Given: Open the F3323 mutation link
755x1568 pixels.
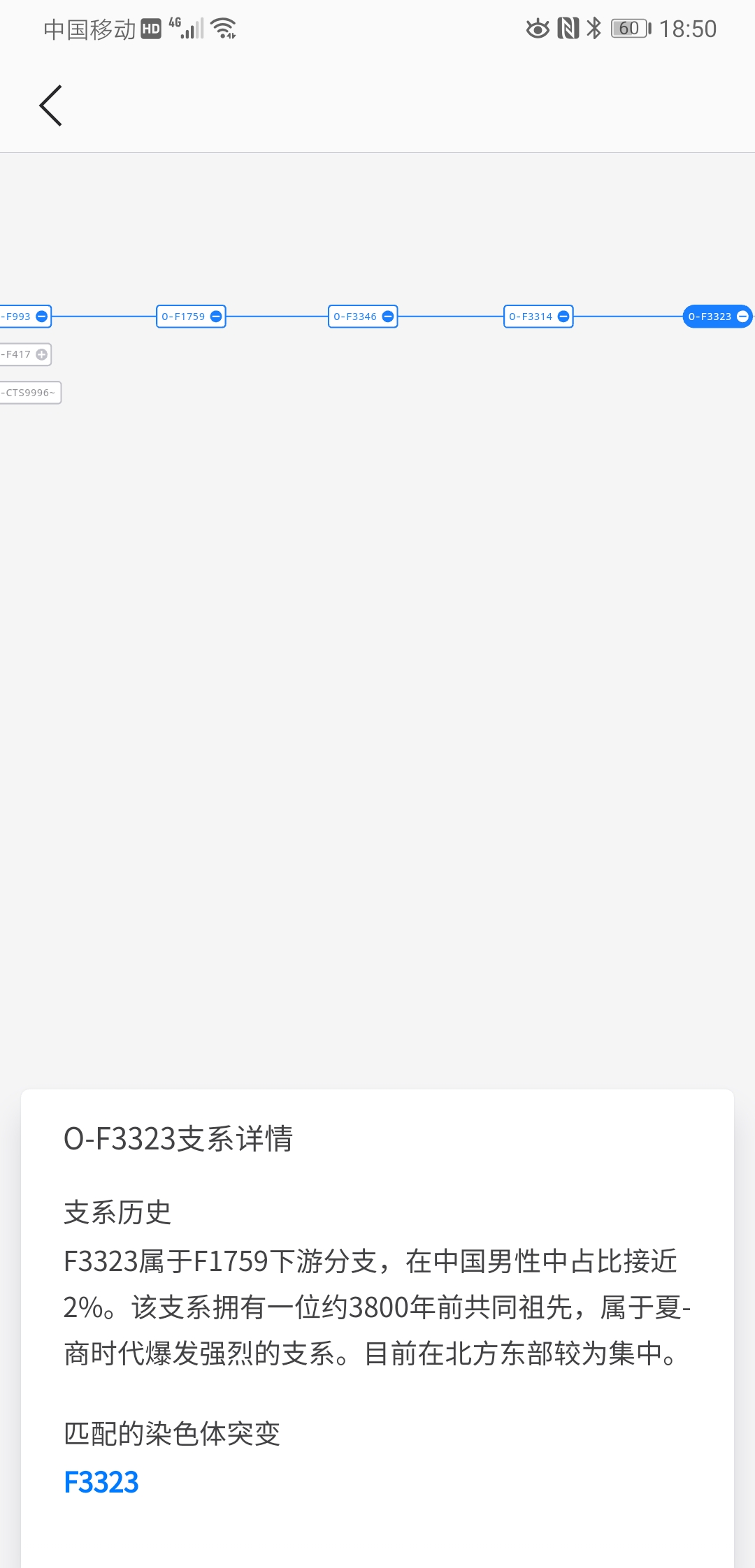Looking at the screenshot, I should click(101, 1482).
